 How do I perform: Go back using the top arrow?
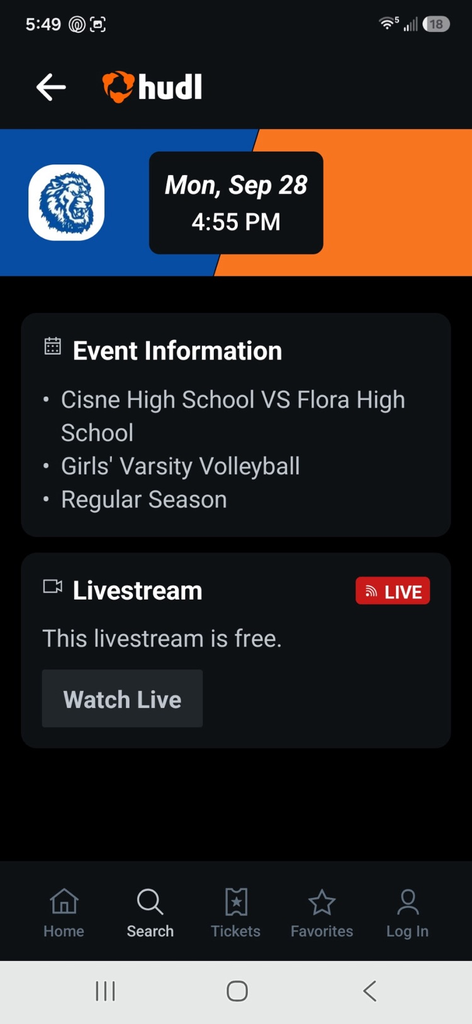(x=51, y=87)
